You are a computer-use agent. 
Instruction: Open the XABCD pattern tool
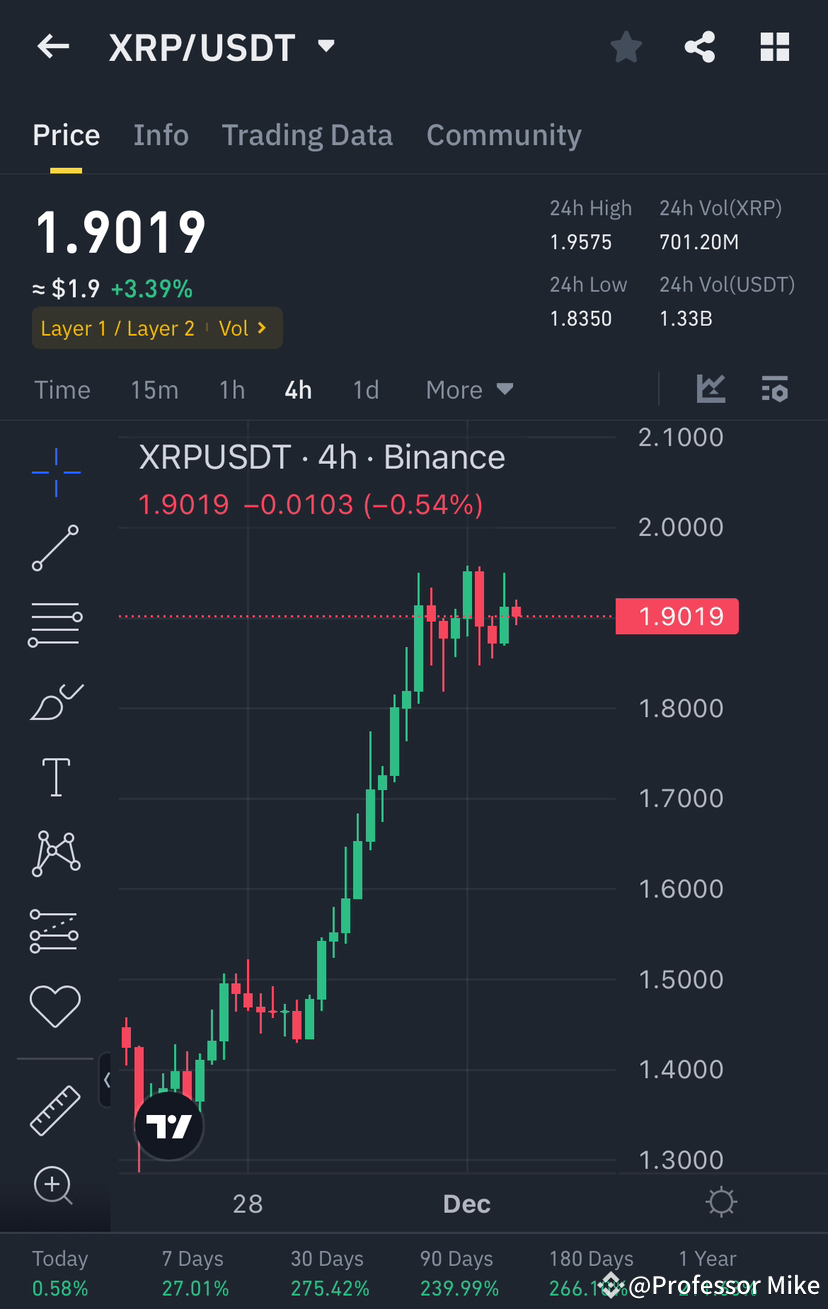(55, 853)
